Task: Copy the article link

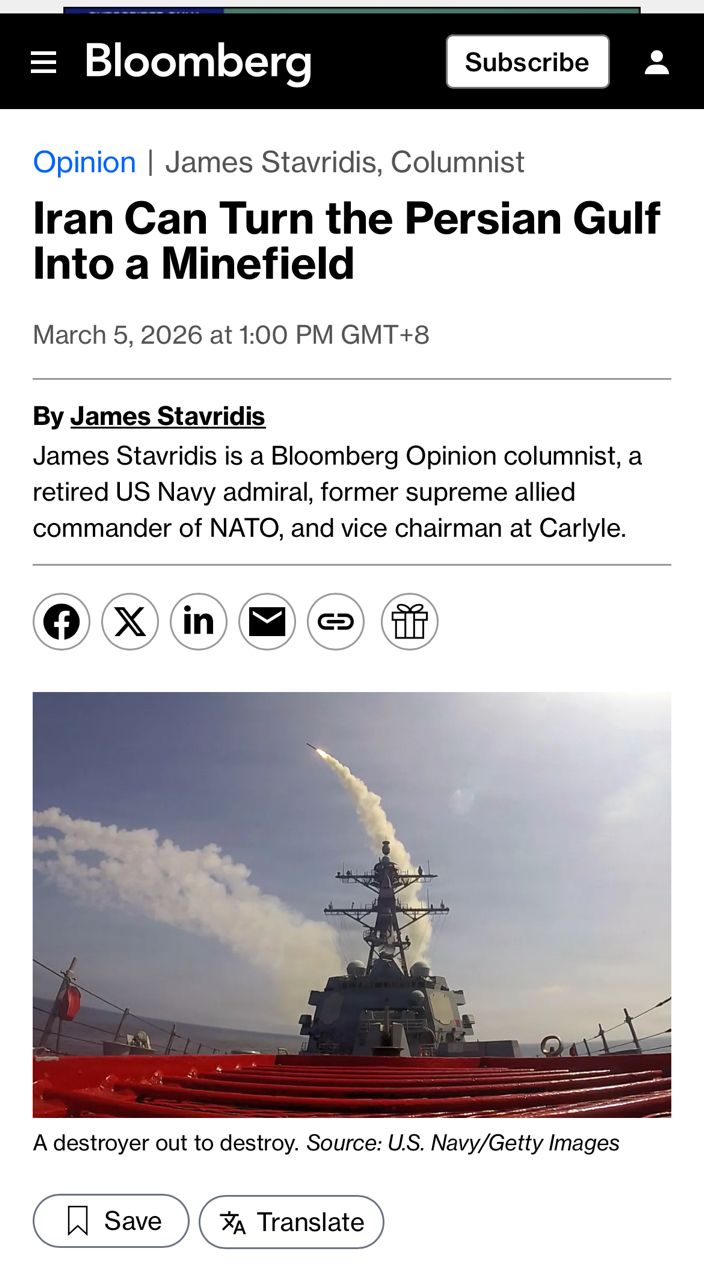Action: (335, 622)
